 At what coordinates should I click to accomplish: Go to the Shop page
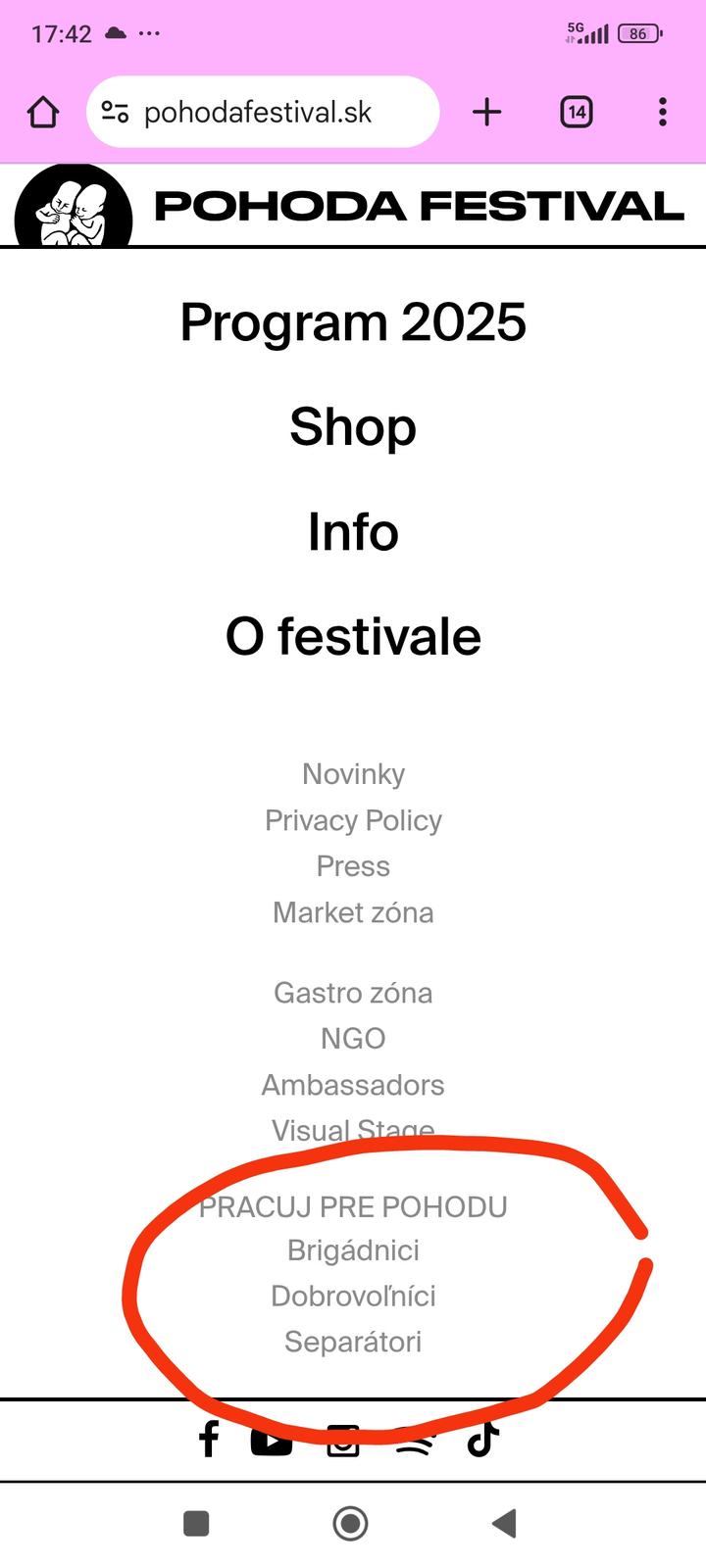353,427
